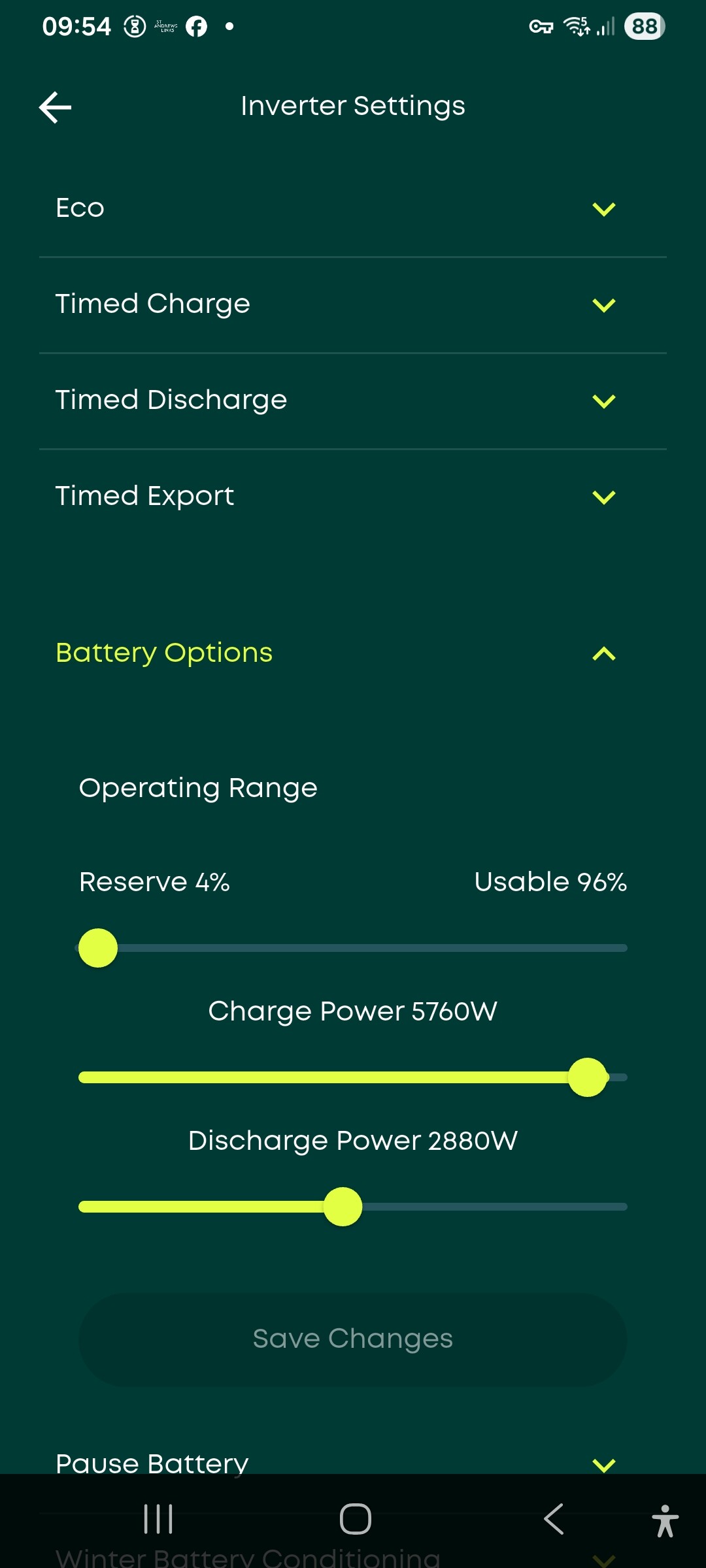This screenshot has width=706, height=1568.
Task: Collapse the Battery Options section
Action: [603, 653]
